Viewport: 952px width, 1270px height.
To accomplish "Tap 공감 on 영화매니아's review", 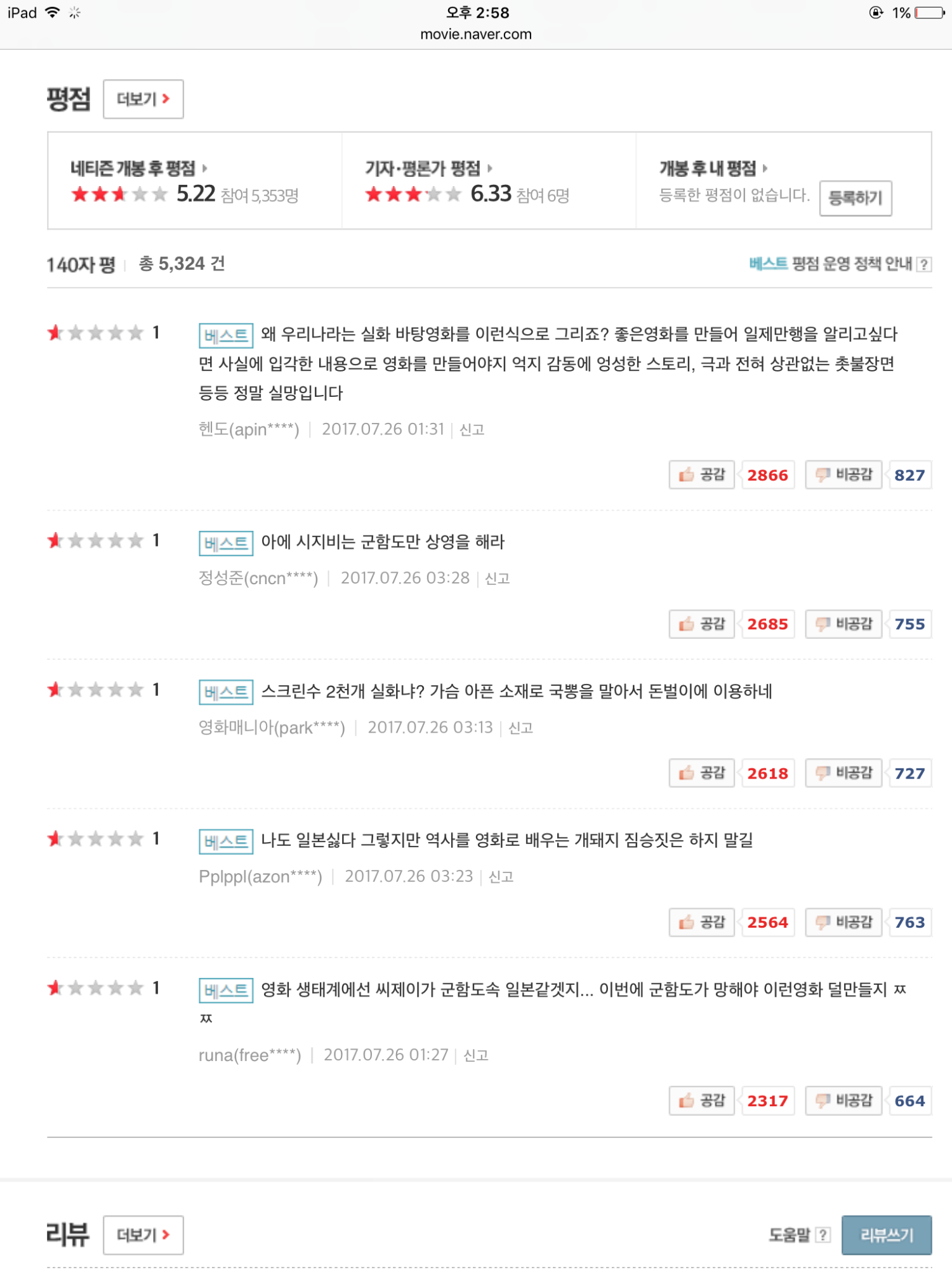I will pyautogui.click(x=701, y=773).
